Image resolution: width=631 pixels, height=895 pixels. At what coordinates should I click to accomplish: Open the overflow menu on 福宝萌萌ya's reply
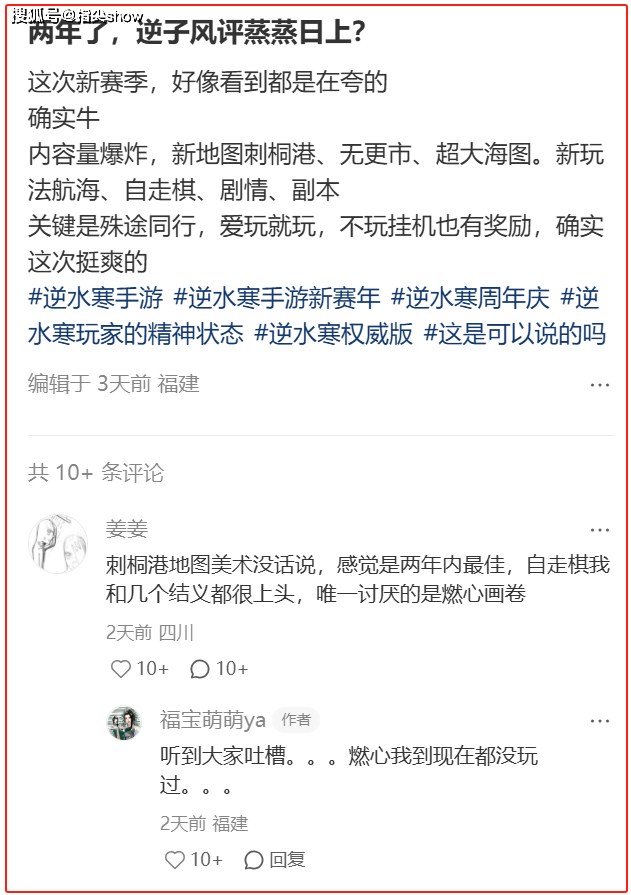[599, 720]
